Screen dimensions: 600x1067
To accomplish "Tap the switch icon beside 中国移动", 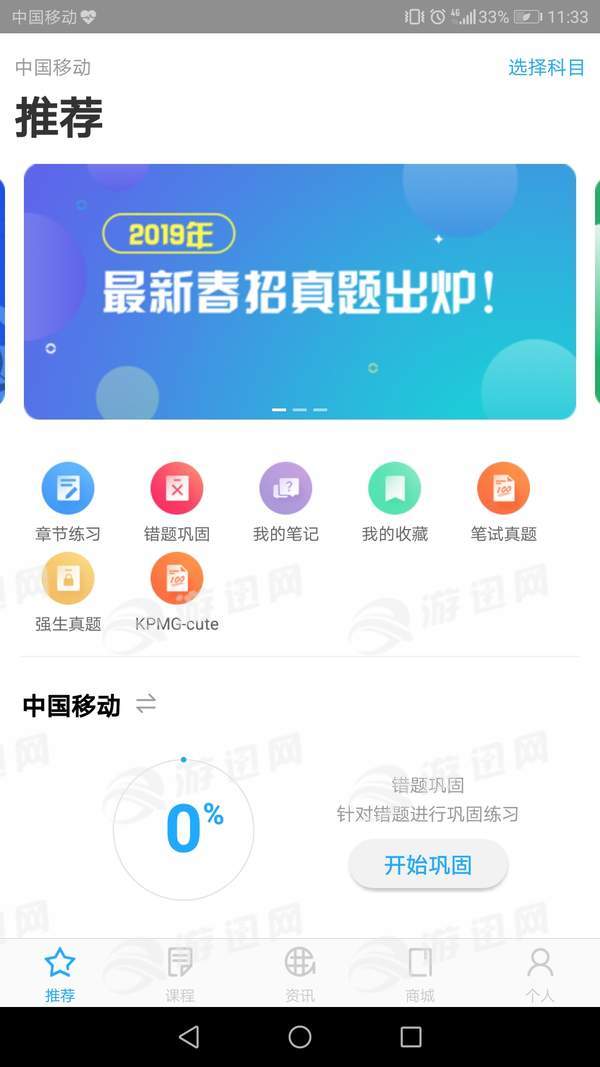I will [x=146, y=704].
